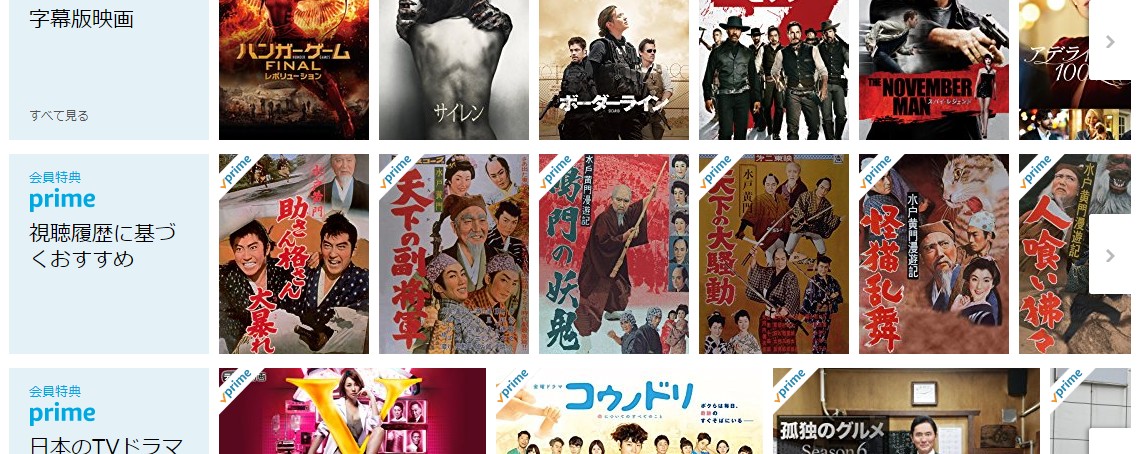The image size is (1141, 454).
Task: Open the コウノドリ drama tile
Action: pyautogui.click(x=628, y=412)
